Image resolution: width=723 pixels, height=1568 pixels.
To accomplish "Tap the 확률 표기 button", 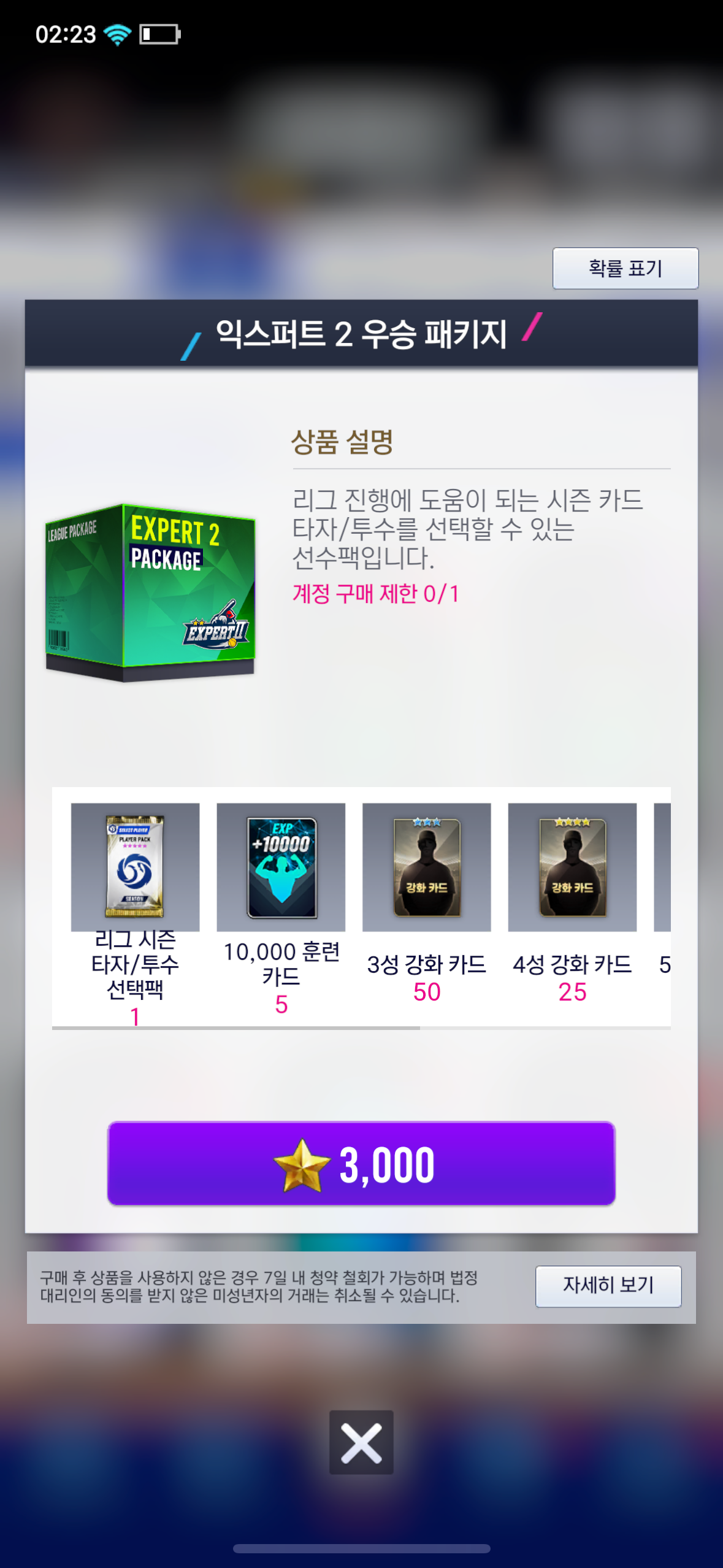I will (625, 268).
